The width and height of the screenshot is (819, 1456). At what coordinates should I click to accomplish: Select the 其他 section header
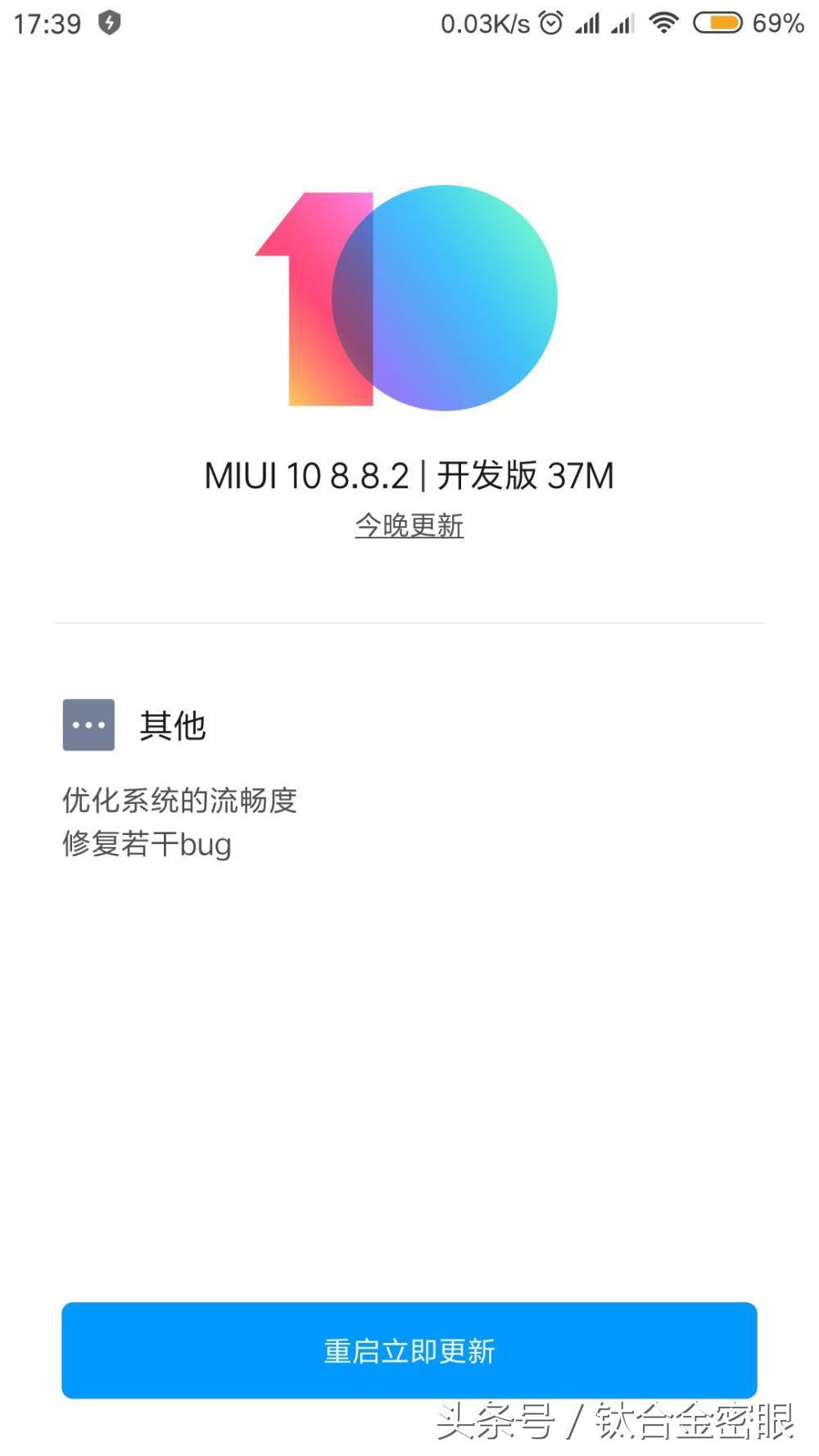point(173,724)
